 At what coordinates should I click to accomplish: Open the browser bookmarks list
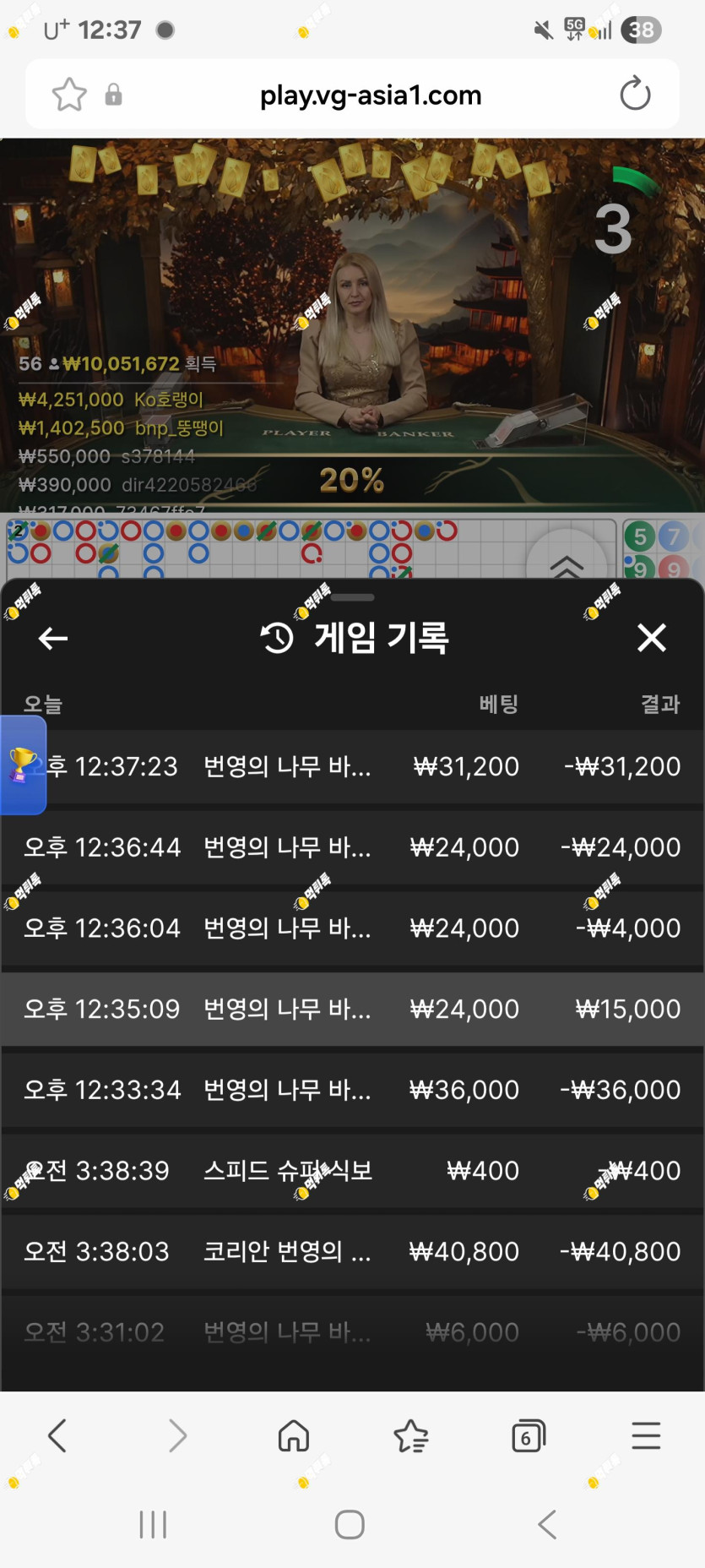click(x=411, y=1435)
